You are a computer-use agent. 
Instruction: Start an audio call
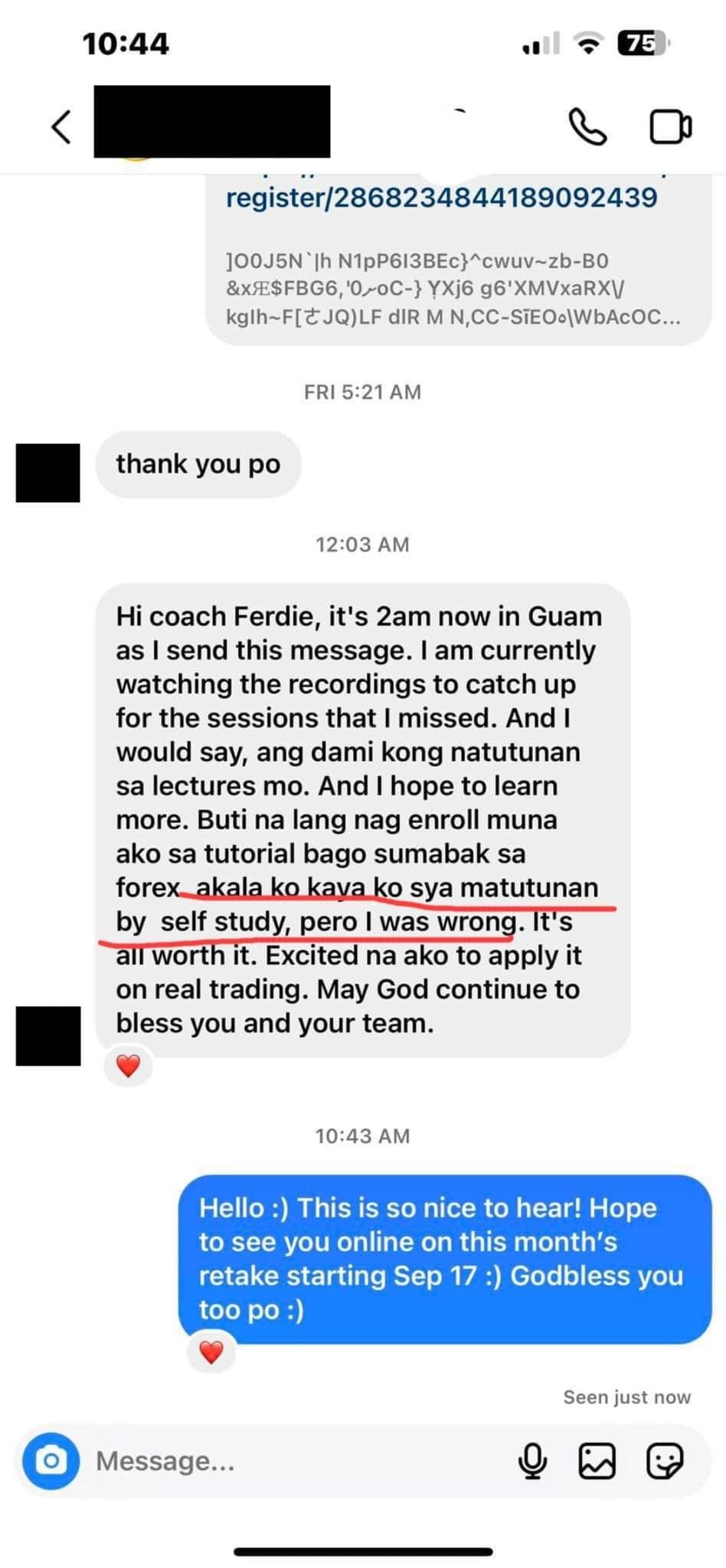click(x=587, y=126)
